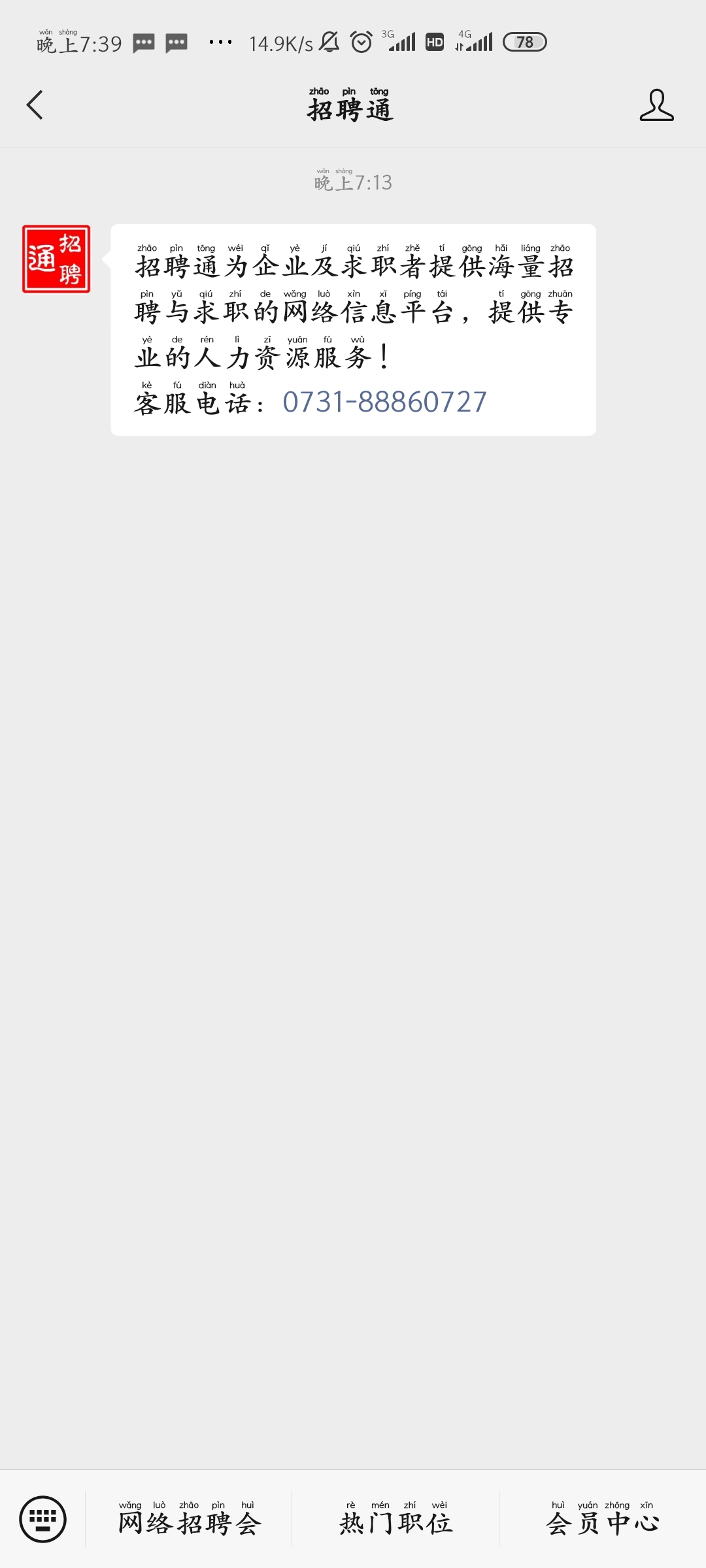Screen dimensions: 706x1568
Task: Go back from the 招聘通 chat
Action: tap(35, 105)
